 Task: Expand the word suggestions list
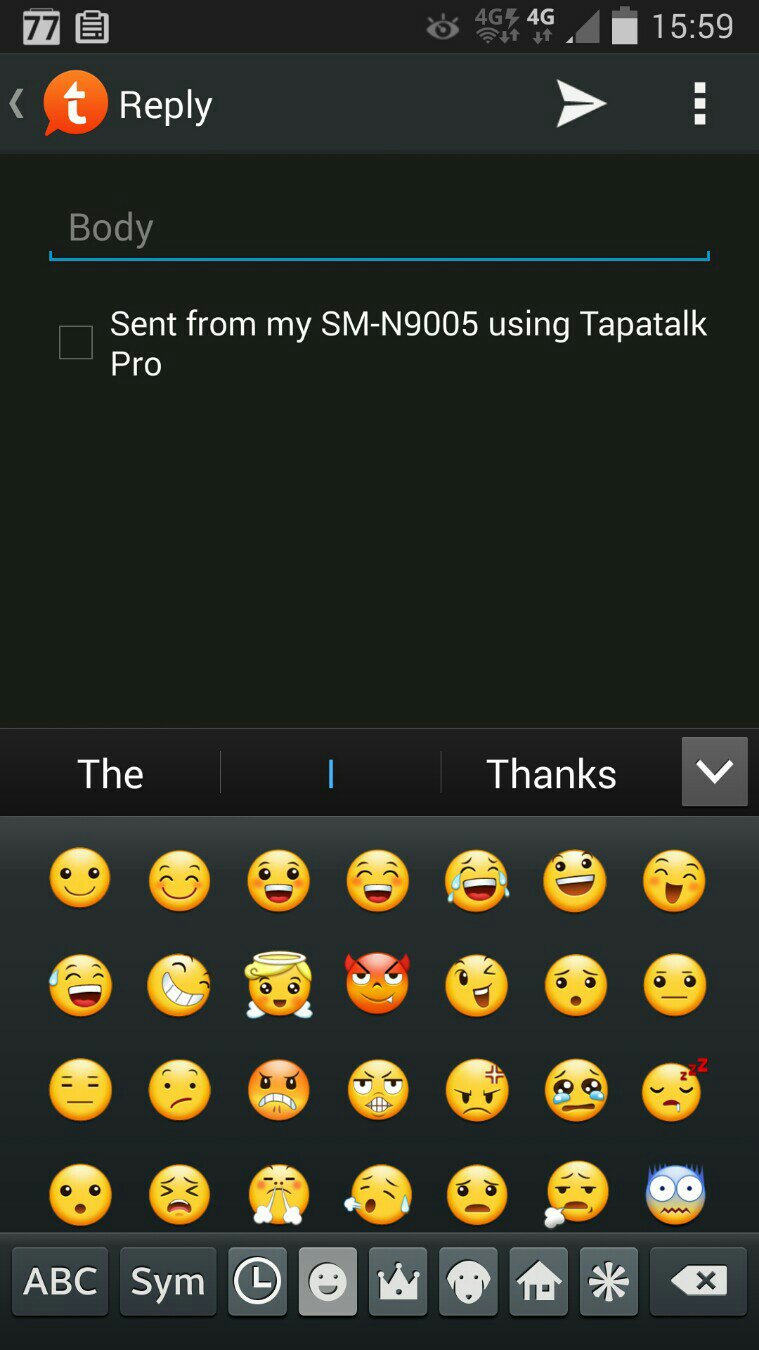(x=714, y=772)
